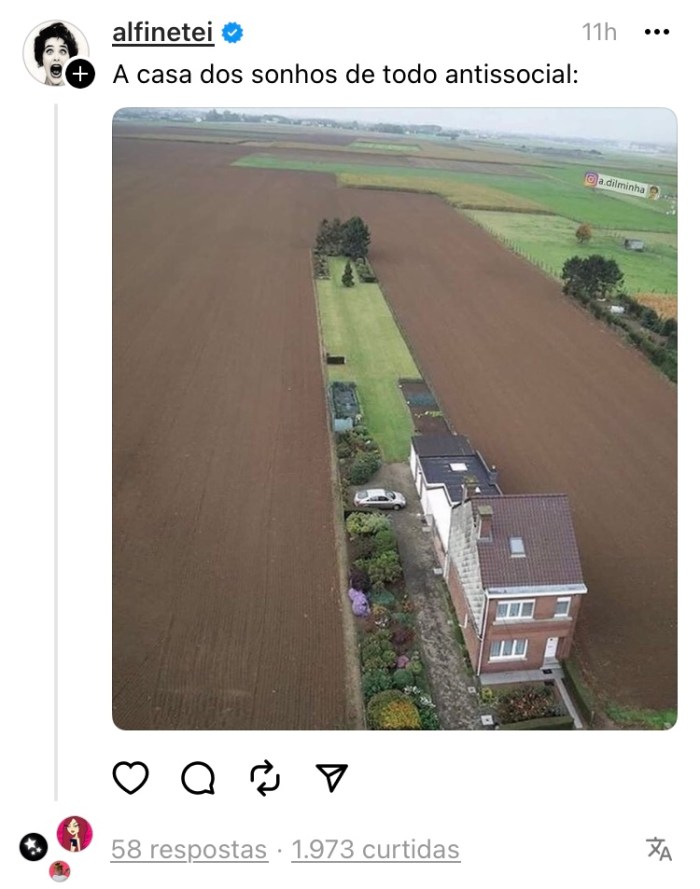Like the post with the heart icon

point(131,777)
